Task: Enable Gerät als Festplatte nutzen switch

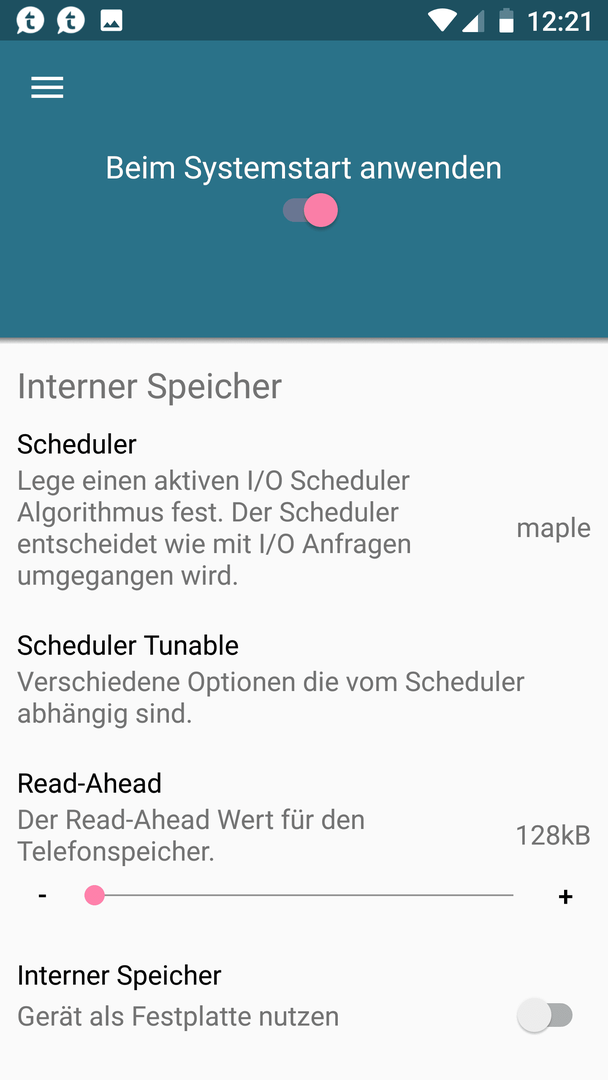Action: [545, 1015]
